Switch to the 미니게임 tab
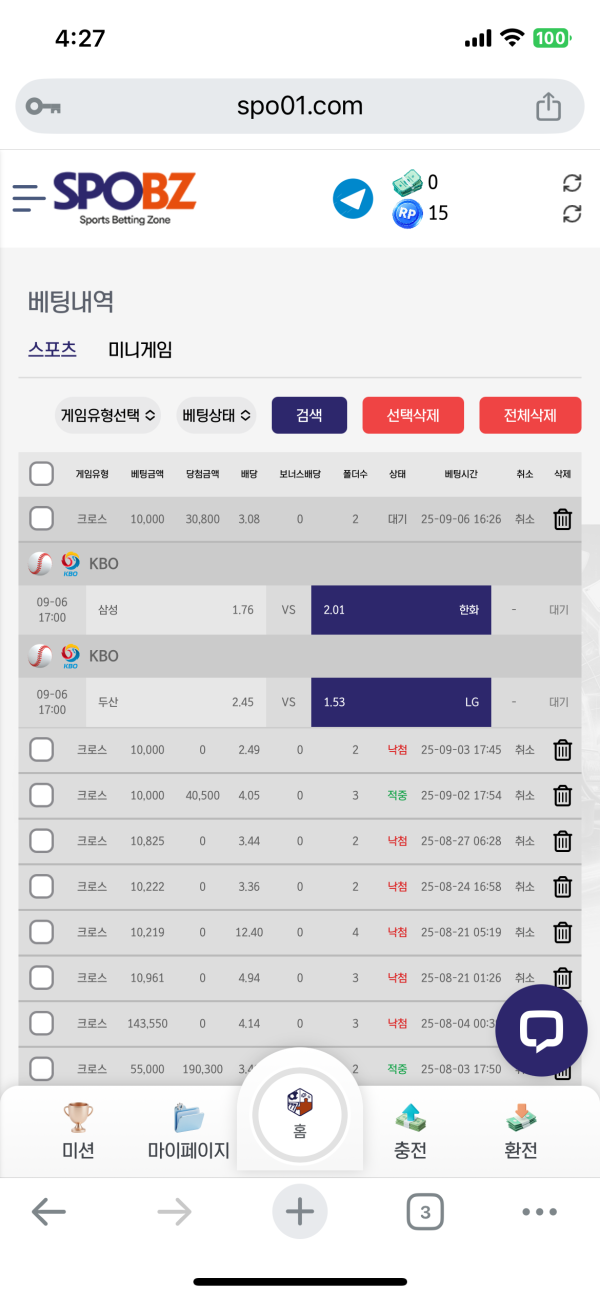 tap(140, 350)
